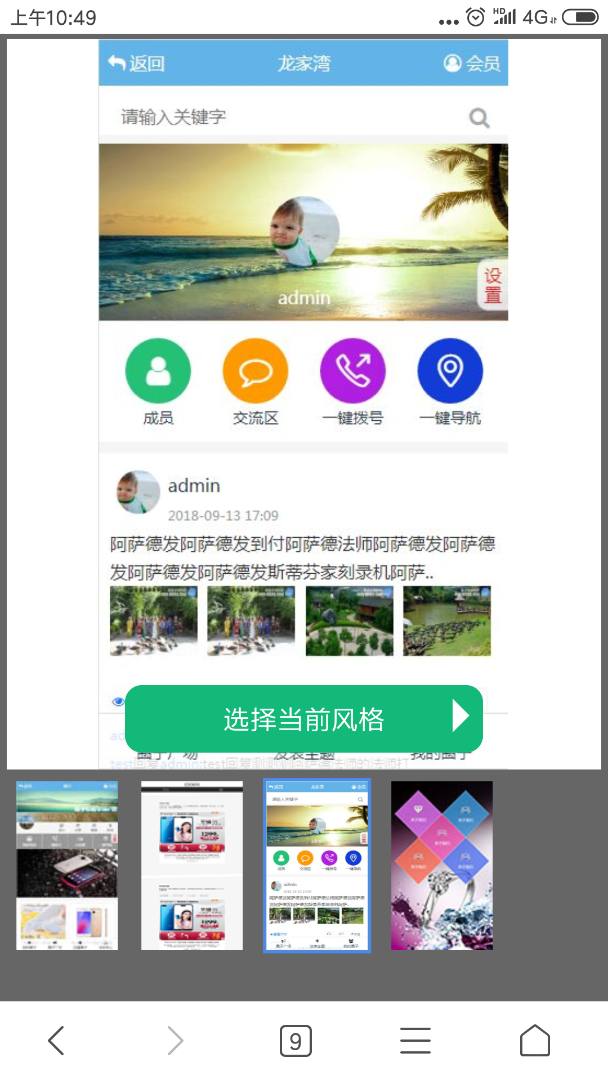Image resolution: width=608 pixels, height=1080 pixels.
Task: Open the browser hamburger menu
Action: click(x=415, y=1041)
